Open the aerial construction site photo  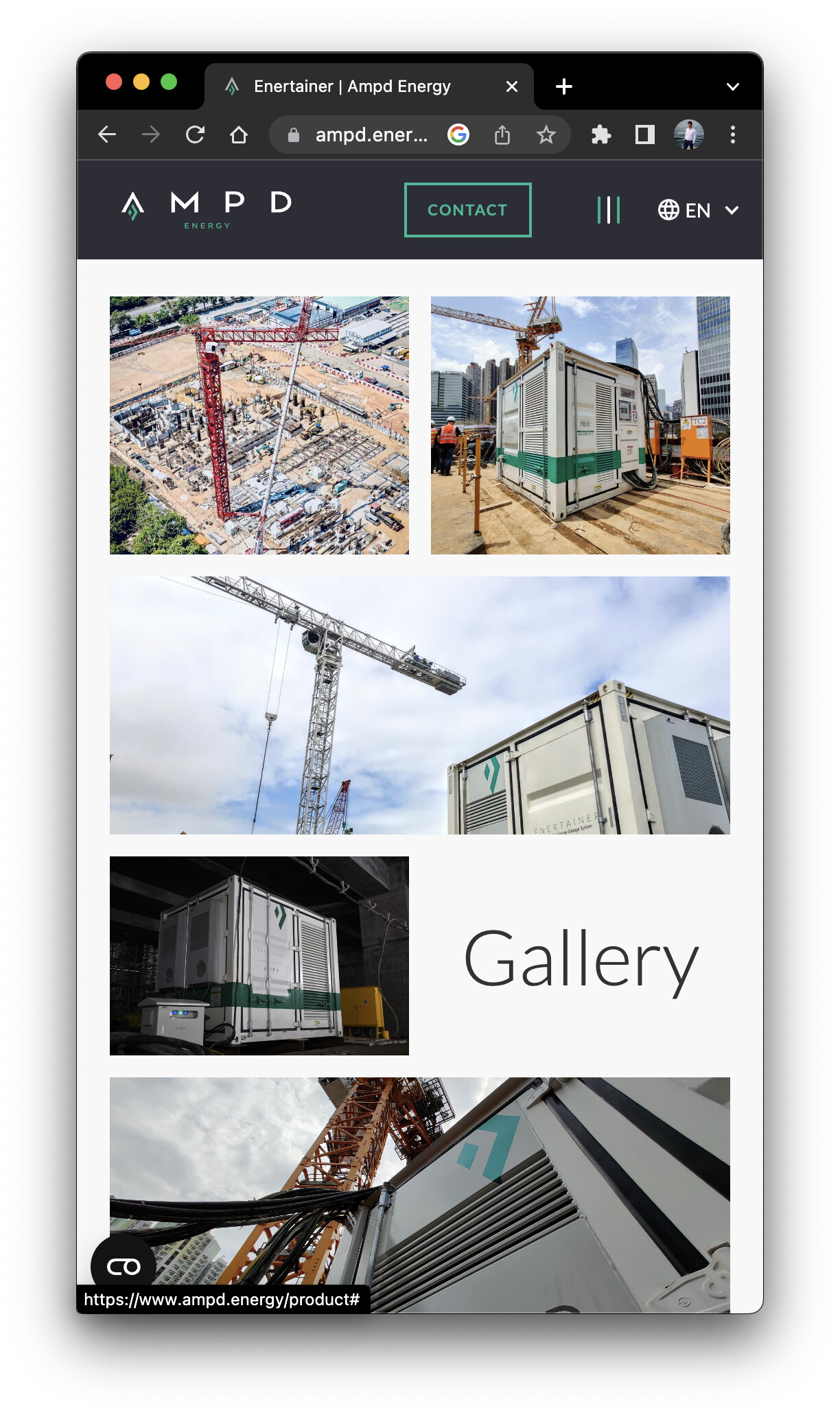point(259,425)
